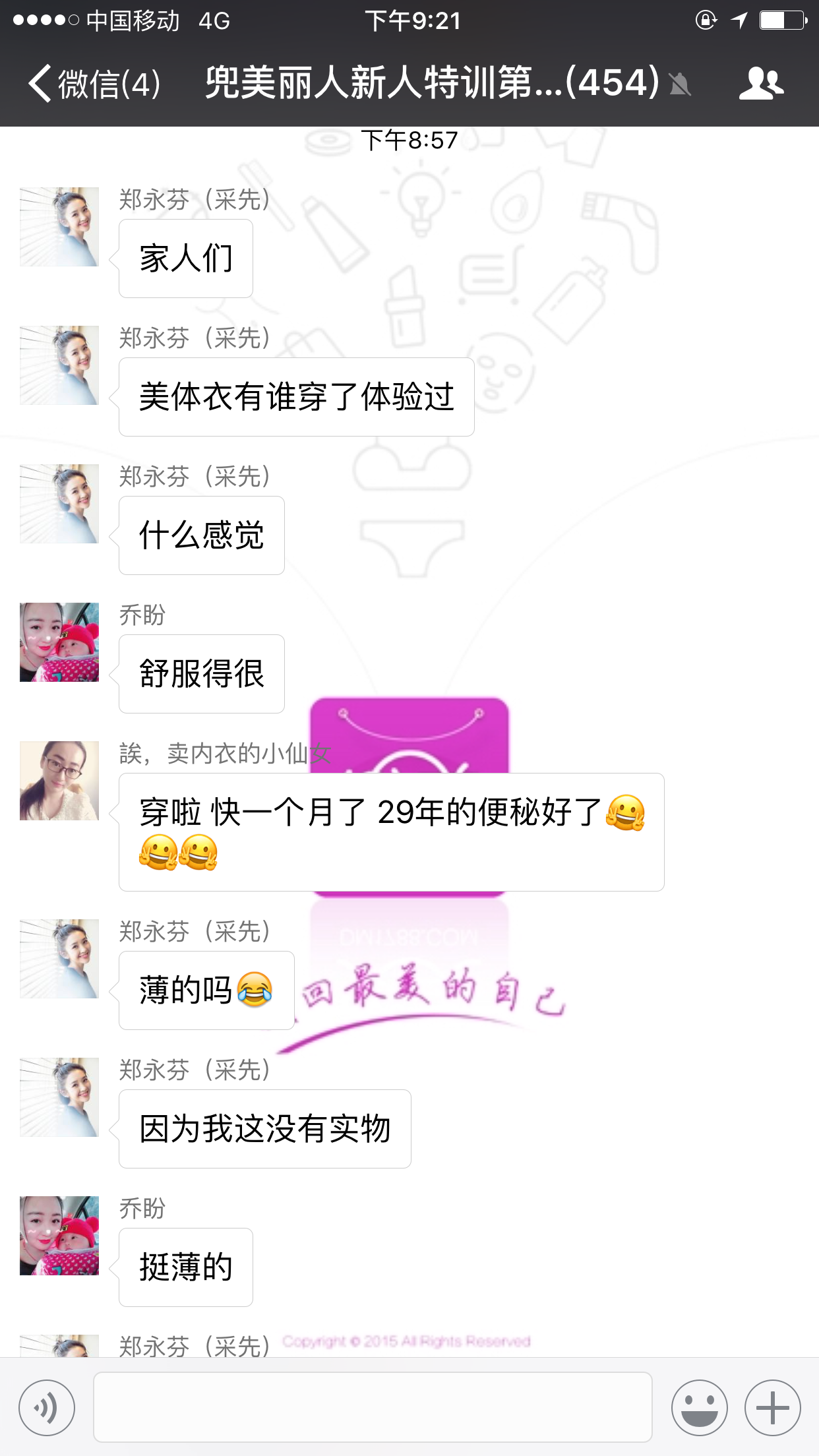819x1456 pixels.
Task: Switch to voice message input
Action: pos(47,1407)
